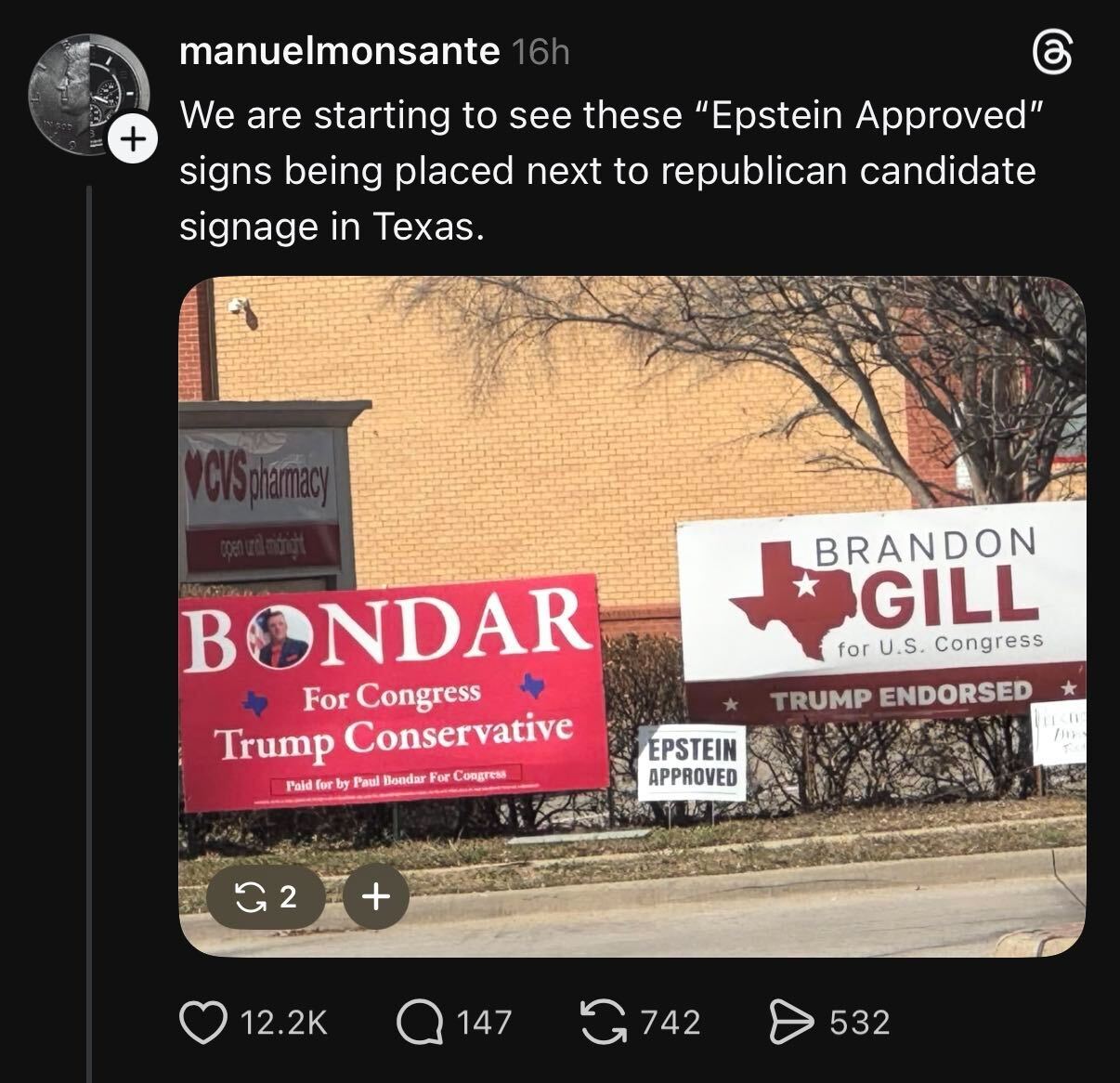Tap the Threads logo icon
Screen dimensions: 1120x1083
pos(1052,55)
